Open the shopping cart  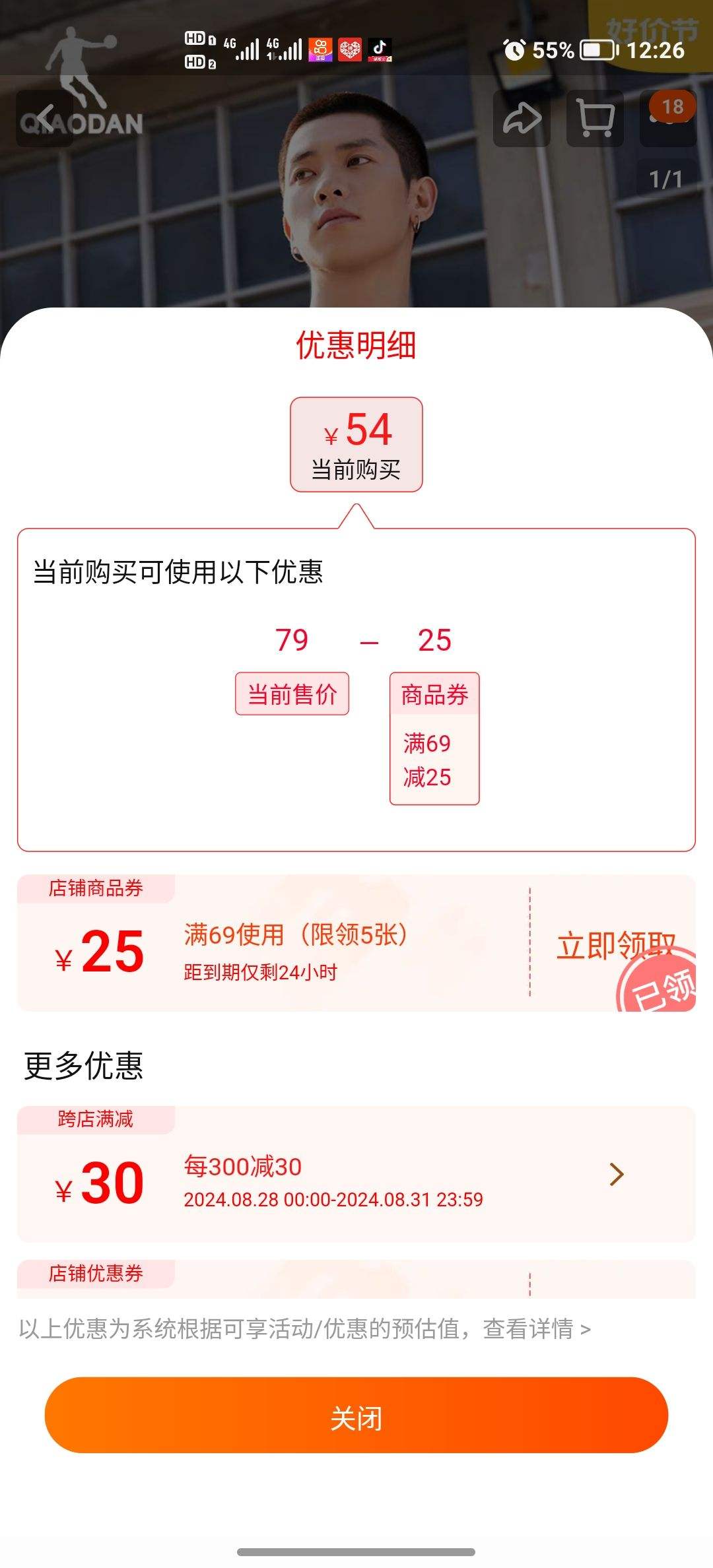pos(595,118)
